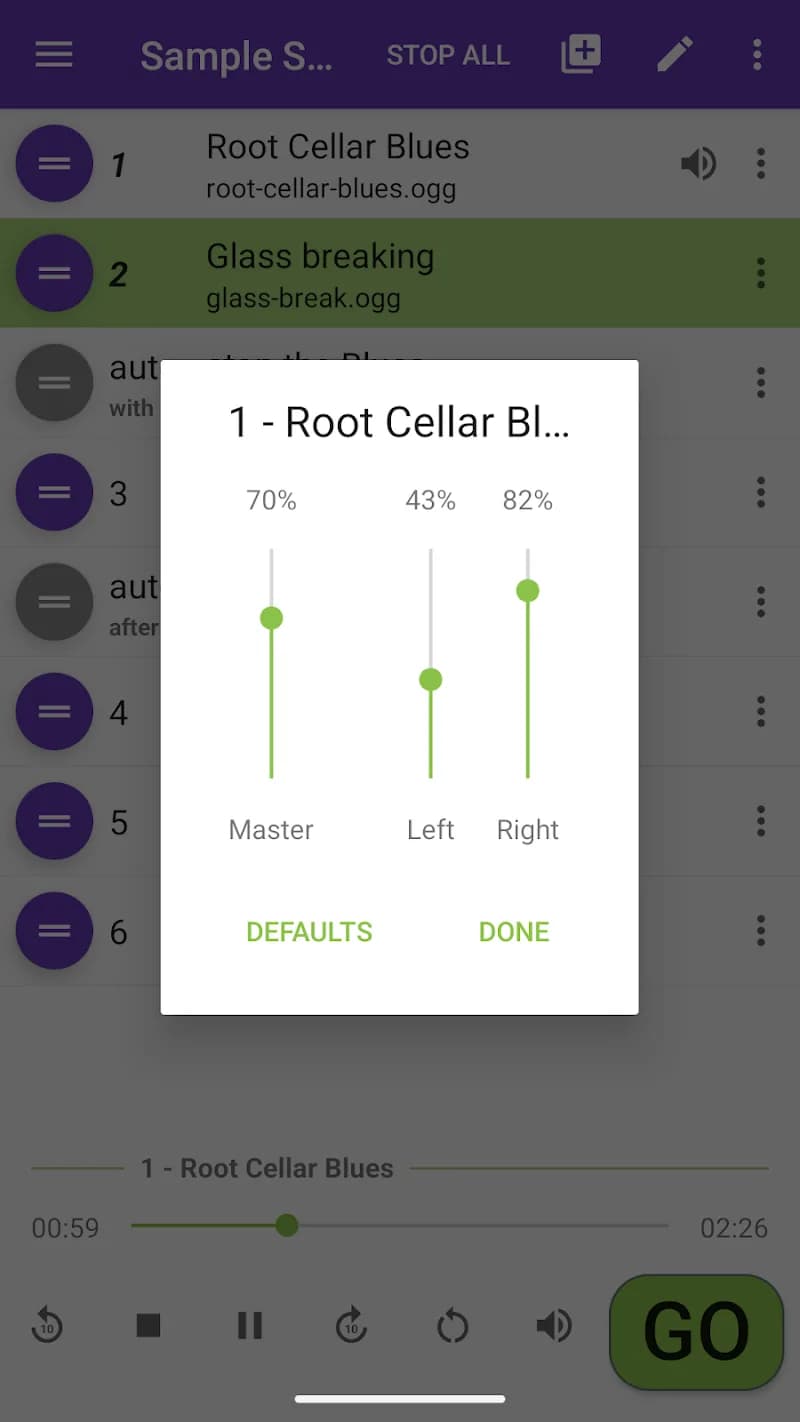Stop all sounds via STOP ALL

tap(448, 55)
